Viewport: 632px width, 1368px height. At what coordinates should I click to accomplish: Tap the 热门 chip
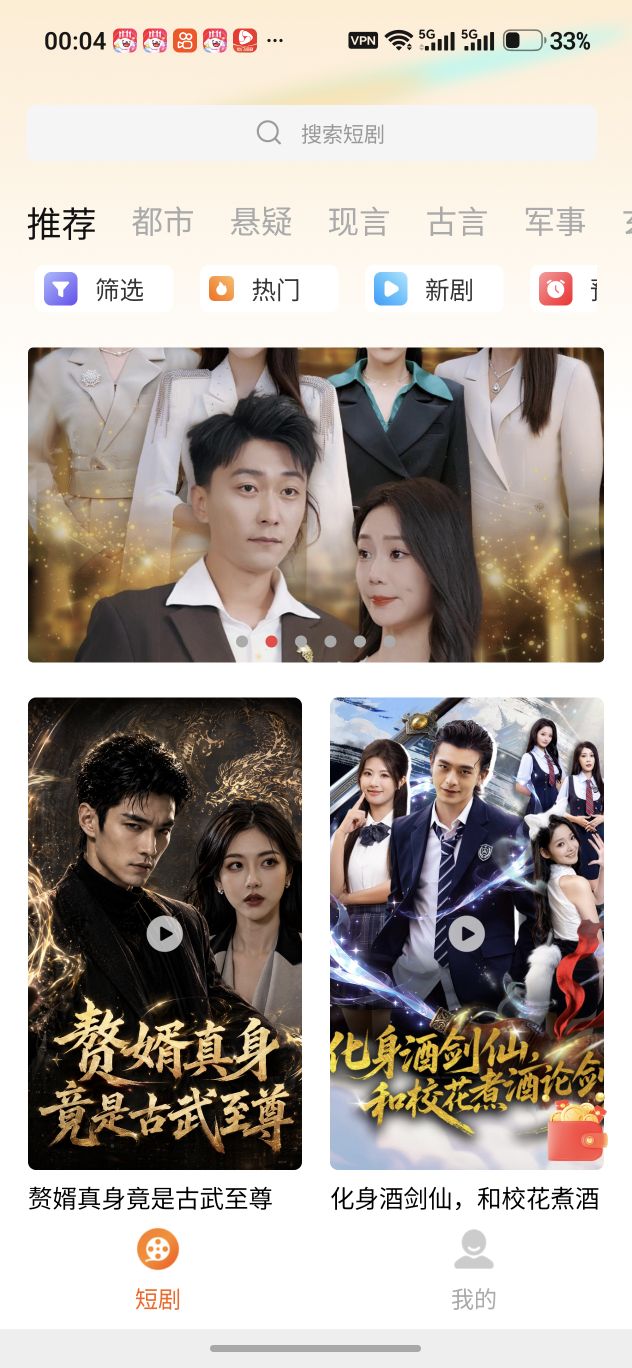(x=269, y=289)
